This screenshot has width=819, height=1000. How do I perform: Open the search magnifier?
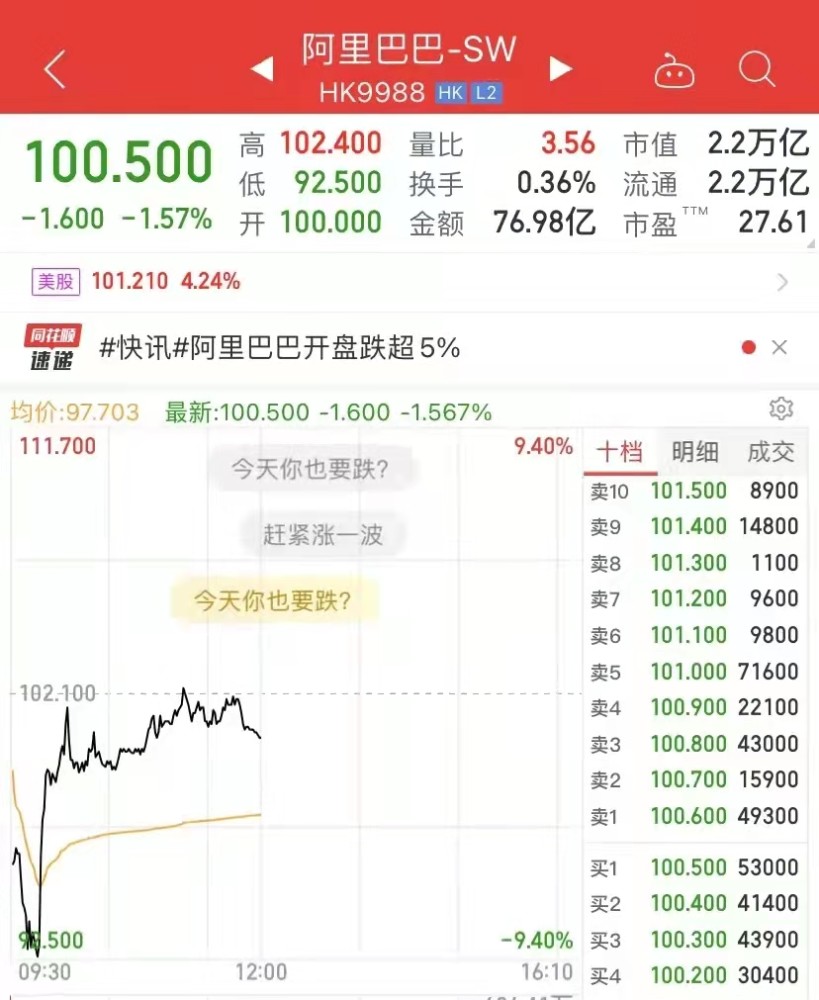tap(757, 70)
